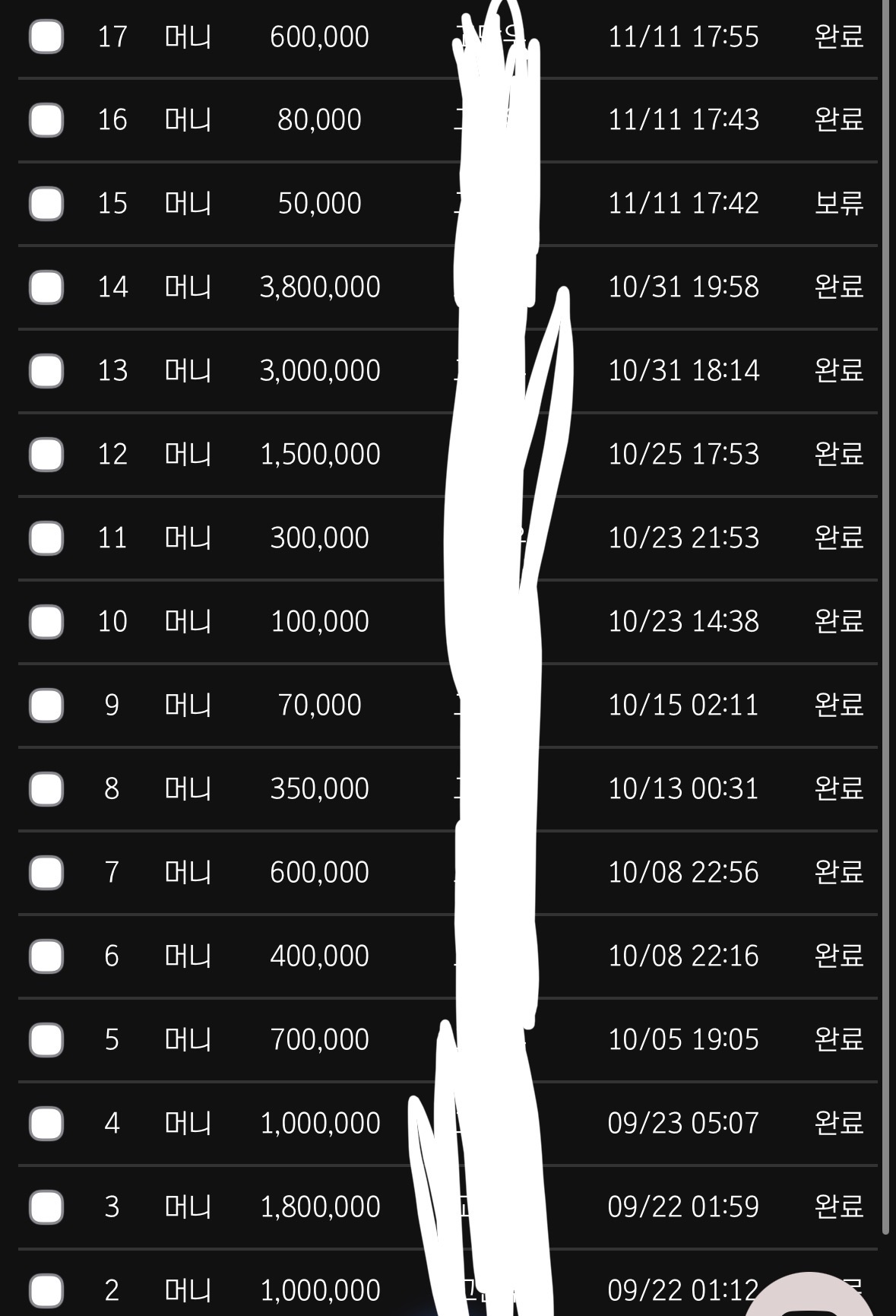Screen dimensions: 896x1316
Task: Check the box for row 17
Action: pos(46,36)
